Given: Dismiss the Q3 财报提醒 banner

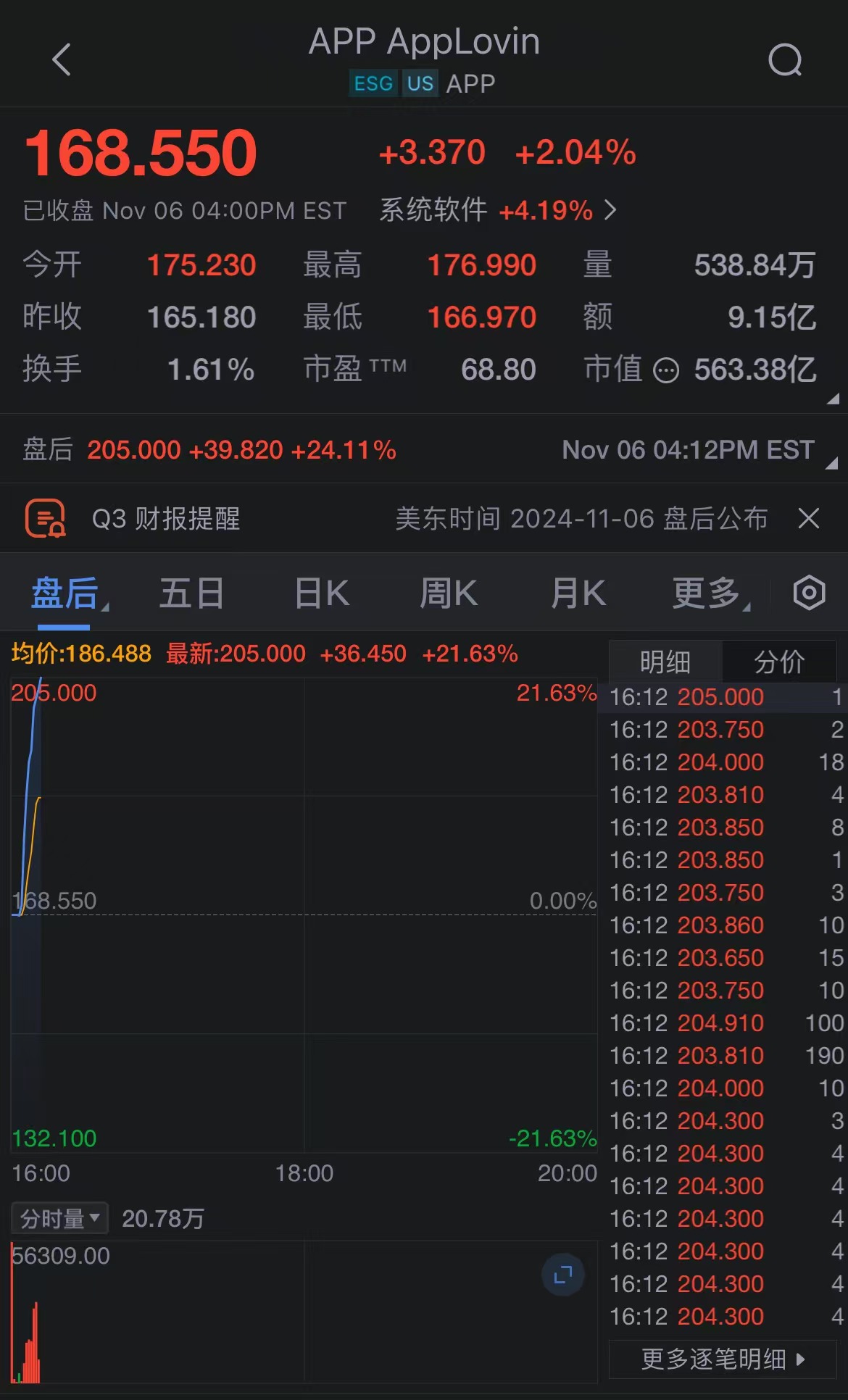Looking at the screenshot, I should click(x=808, y=518).
